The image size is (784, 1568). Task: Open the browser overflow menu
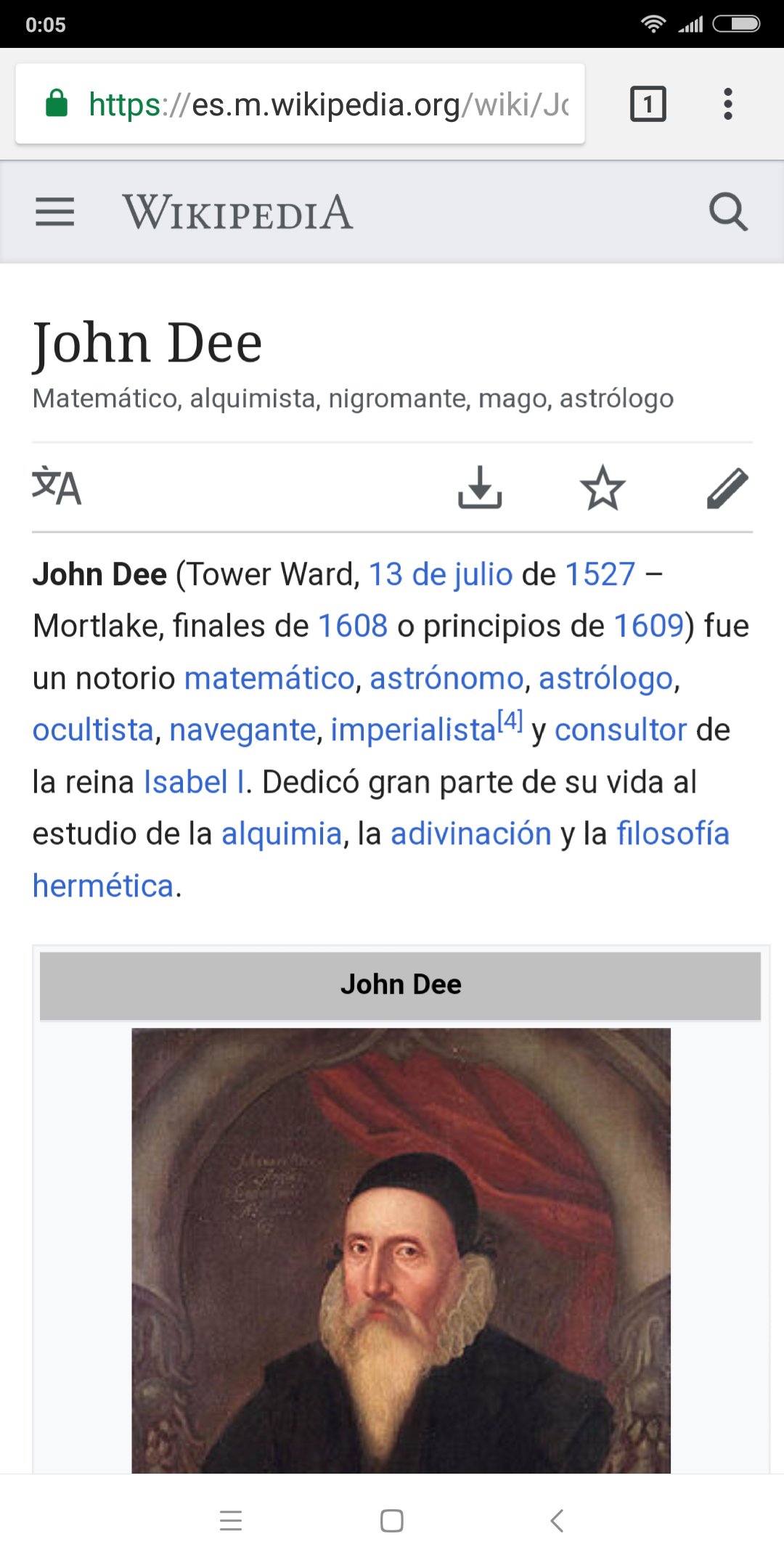pos(727,104)
